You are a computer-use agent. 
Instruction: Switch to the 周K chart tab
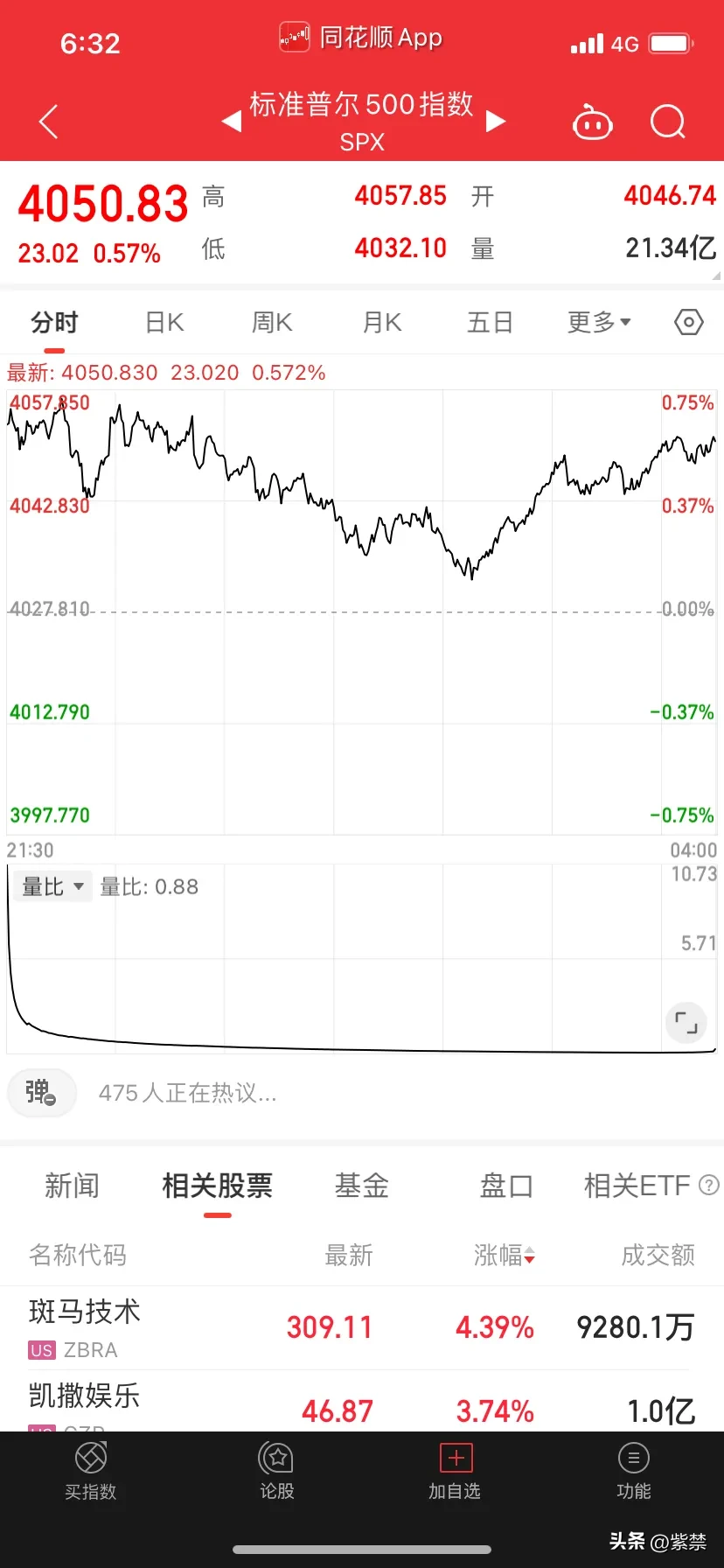(x=272, y=323)
